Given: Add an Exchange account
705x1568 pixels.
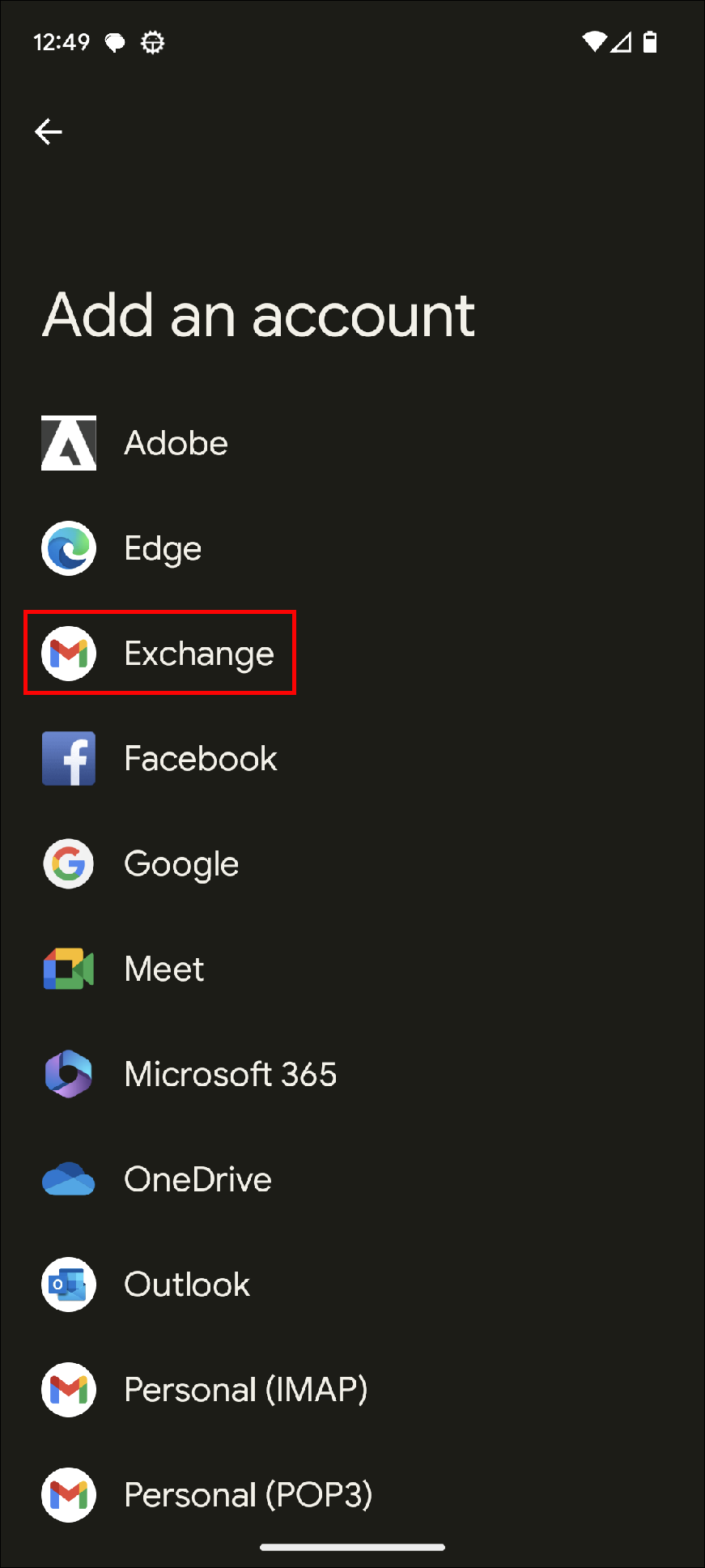Looking at the screenshot, I should pos(198,654).
